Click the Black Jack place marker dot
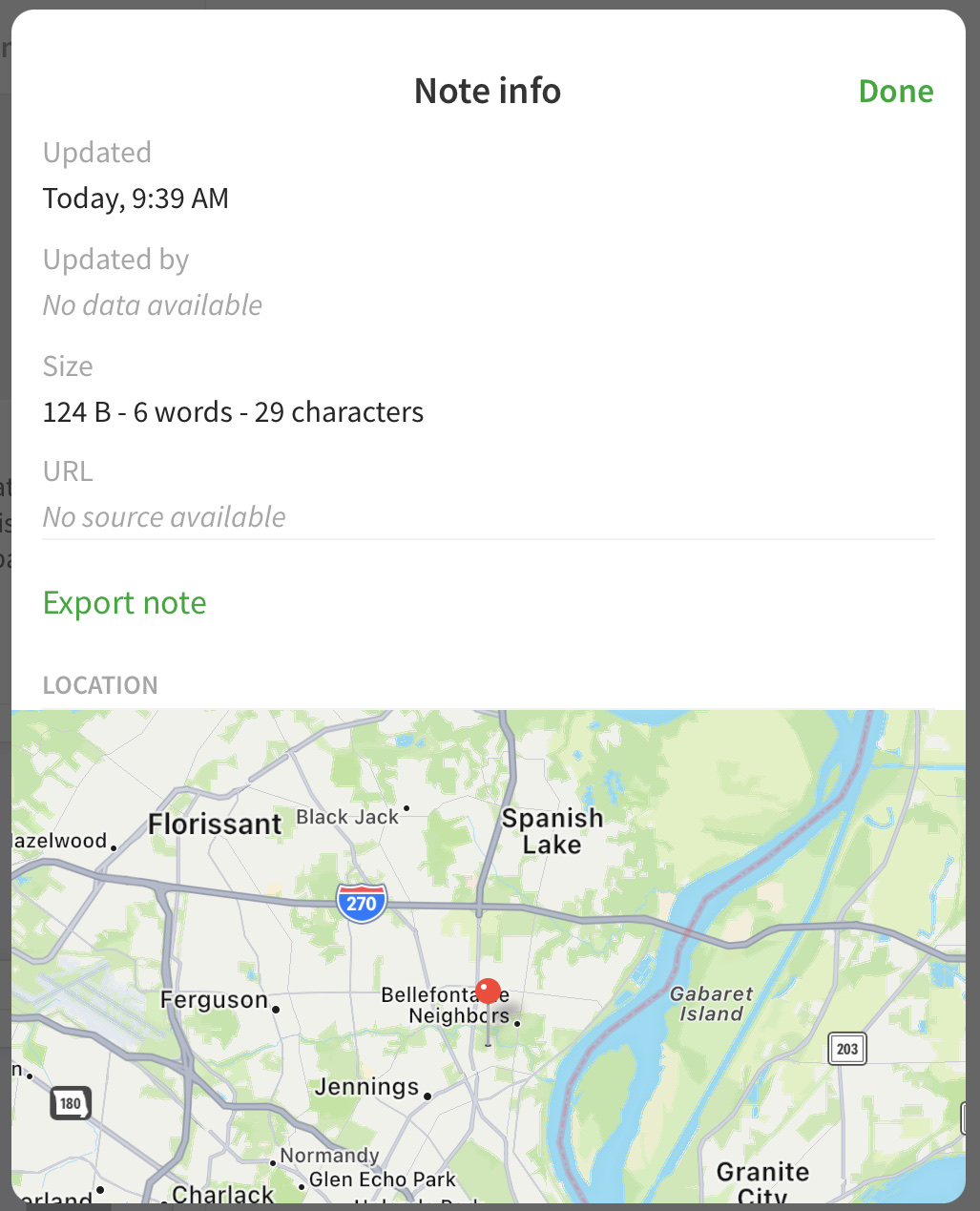 407,808
